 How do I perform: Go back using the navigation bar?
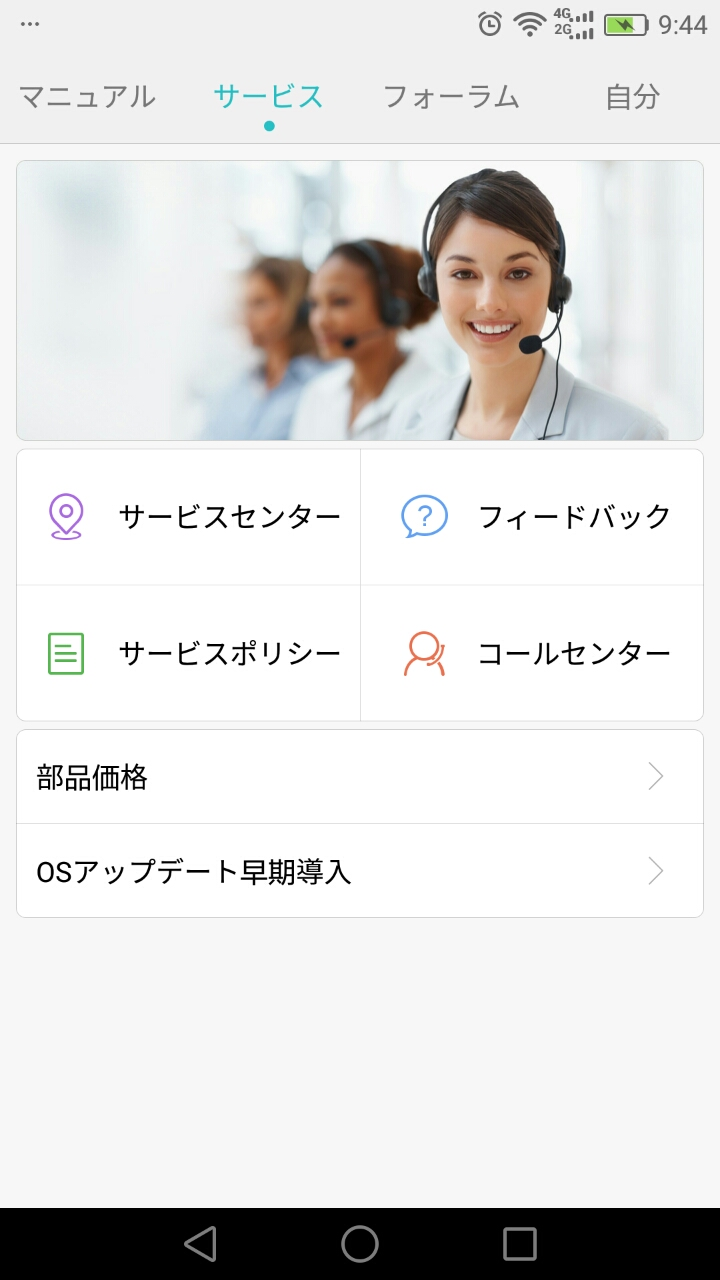click(200, 1244)
